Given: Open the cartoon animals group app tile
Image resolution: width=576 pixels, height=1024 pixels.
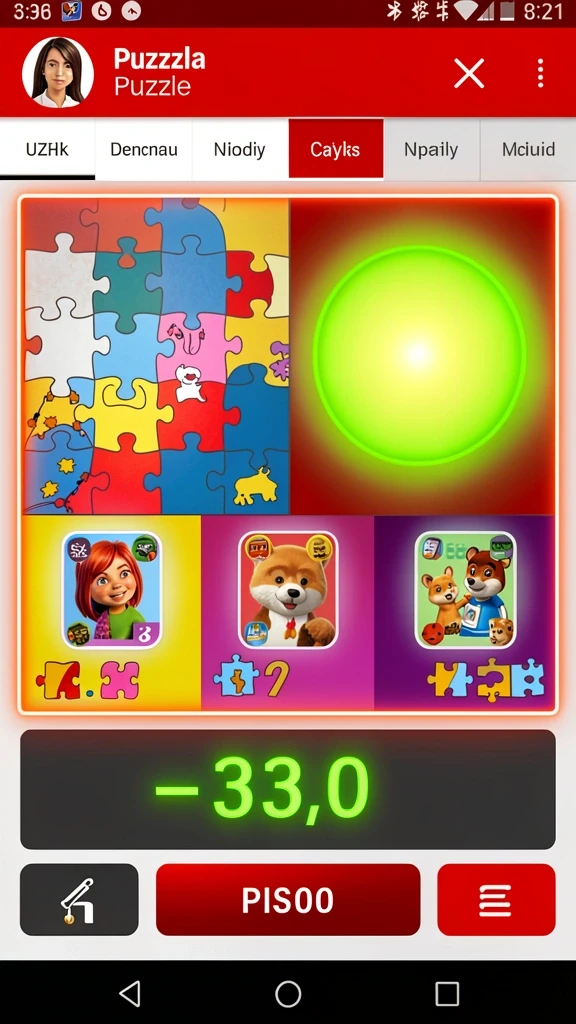Looking at the screenshot, I should pyautogui.click(x=465, y=590).
